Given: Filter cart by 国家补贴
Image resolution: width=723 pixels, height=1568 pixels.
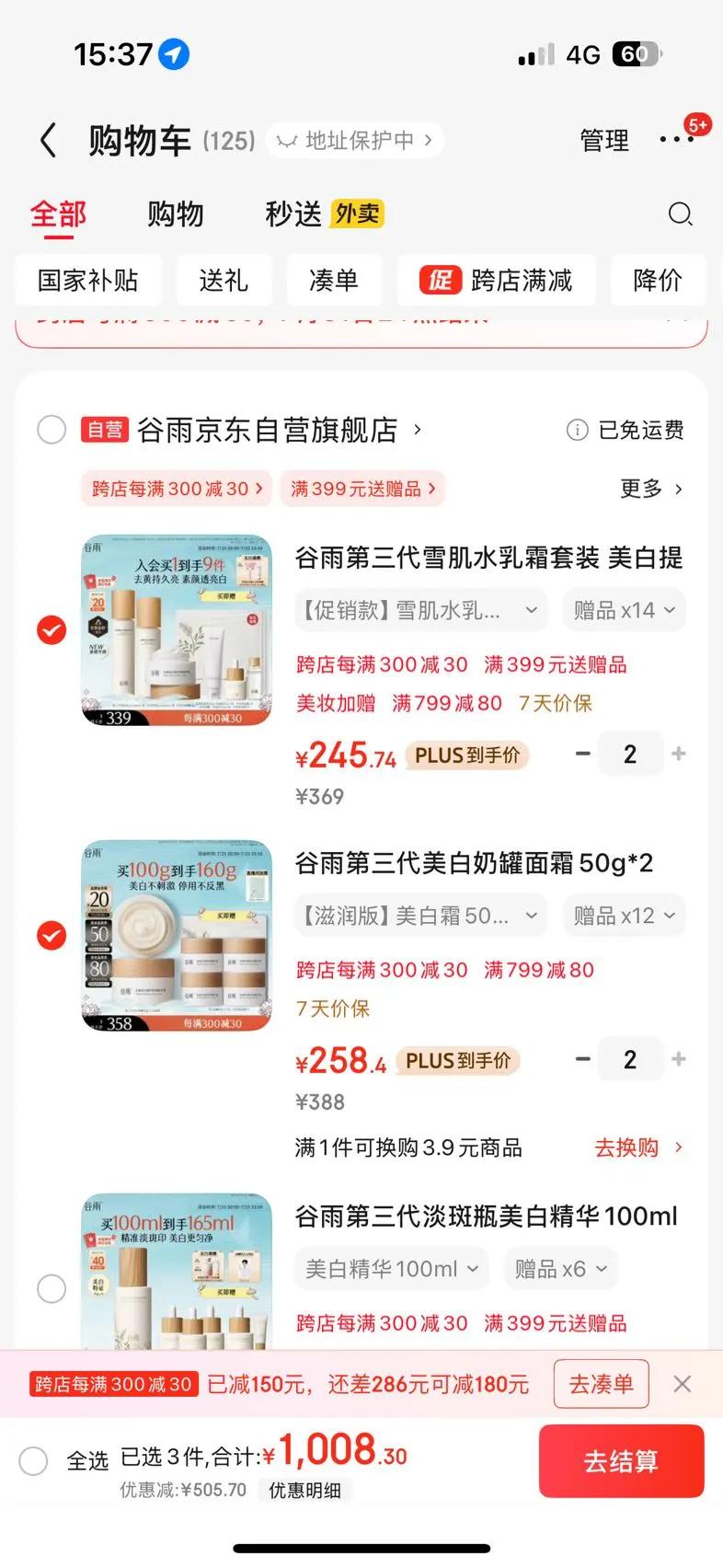Looking at the screenshot, I should point(88,280).
